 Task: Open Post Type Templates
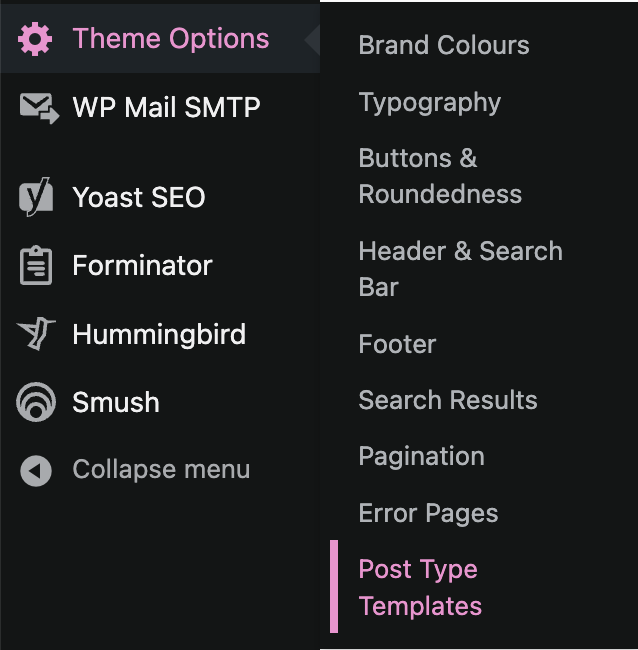point(419,587)
